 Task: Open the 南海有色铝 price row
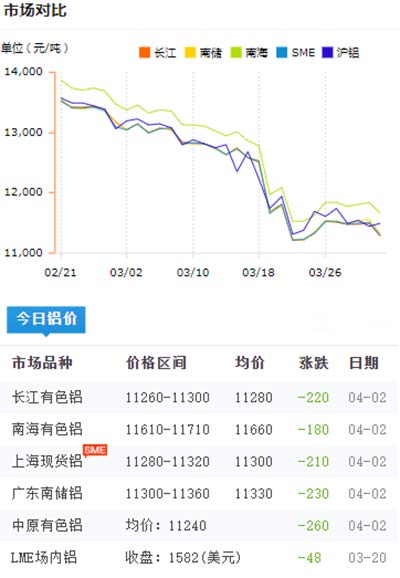click(199, 429)
